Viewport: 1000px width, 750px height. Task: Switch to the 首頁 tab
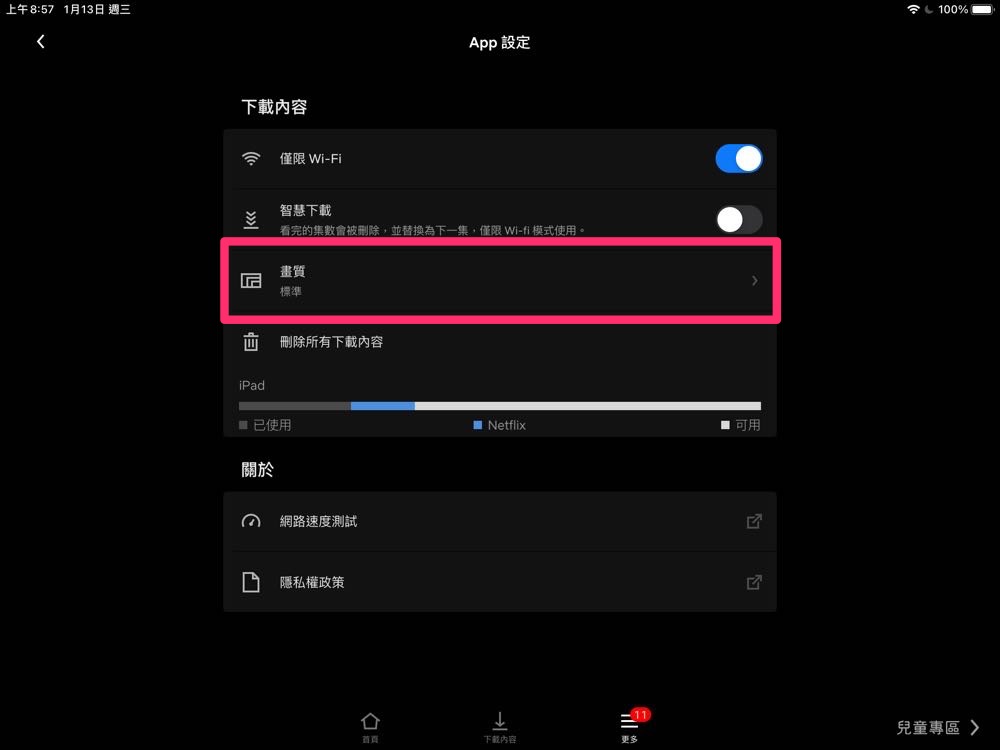click(370, 726)
